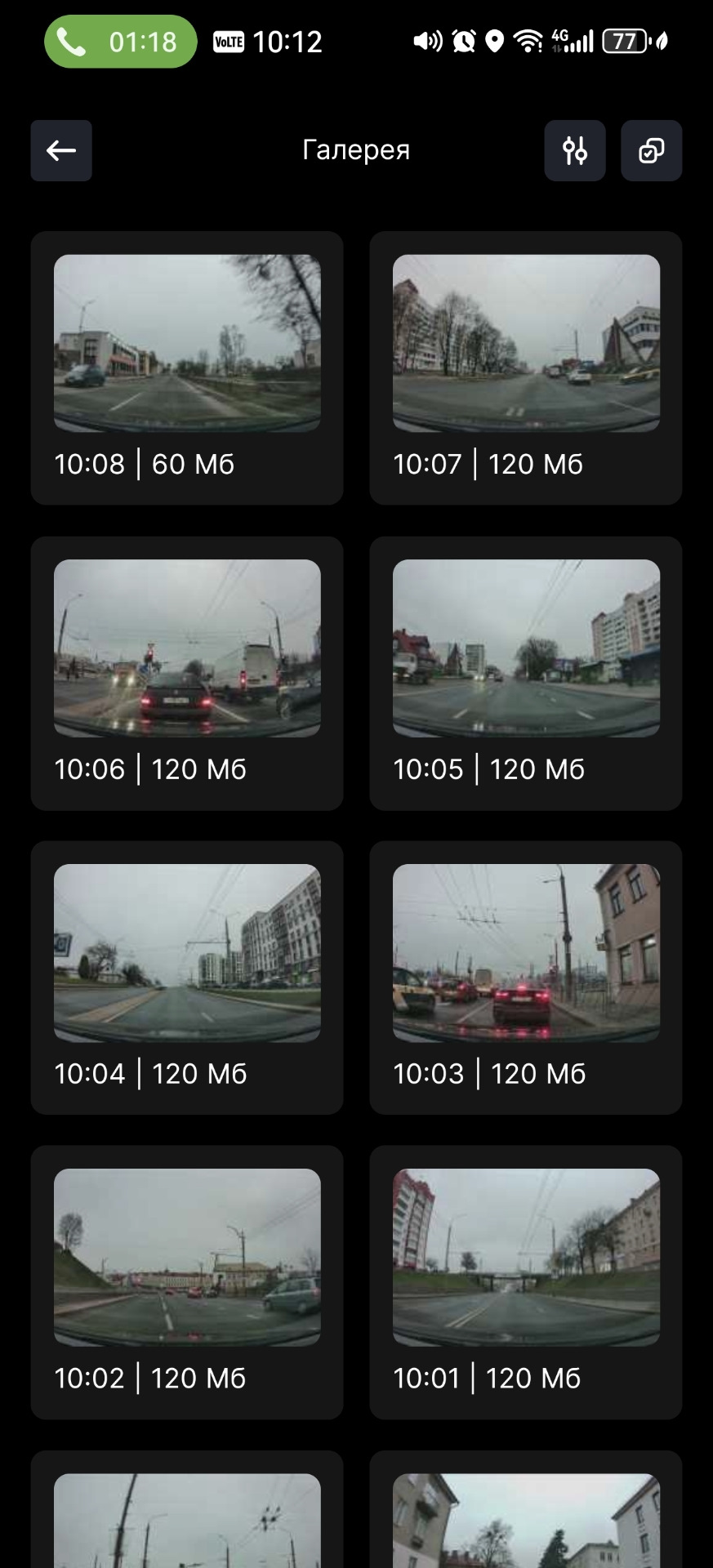713x1568 pixels.
Task: Select the 10:02 video thumbnail
Action: point(186,1258)
